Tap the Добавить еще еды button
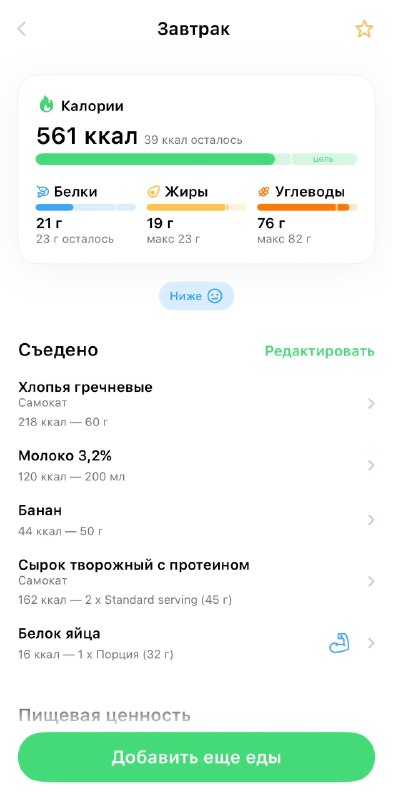Screen dimensions: 393x800 coord(196,757)
